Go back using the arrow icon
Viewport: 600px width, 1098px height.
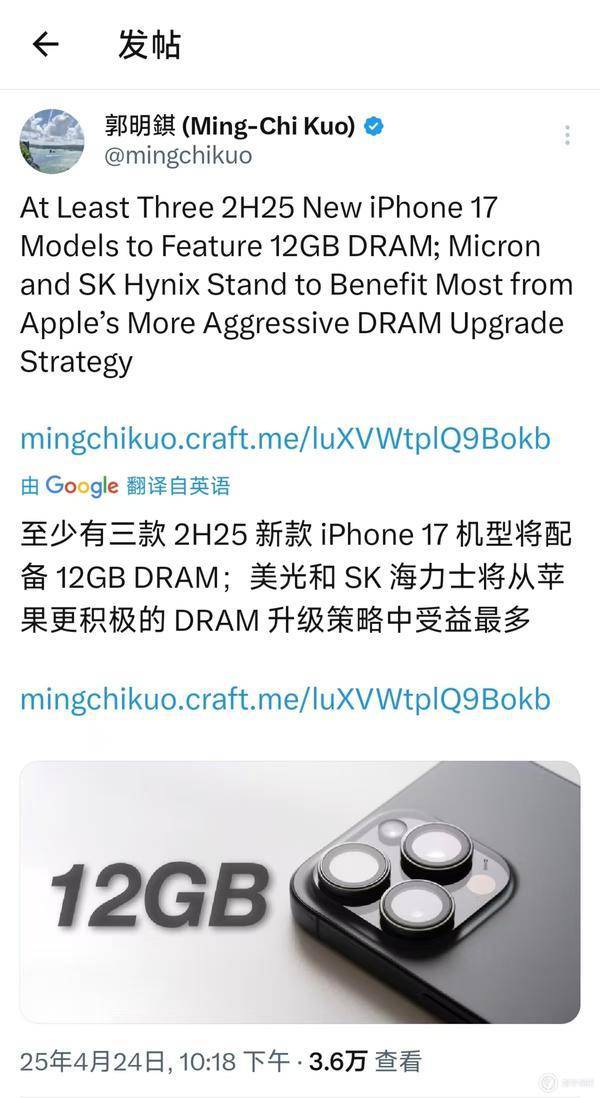(x=46, y=44)
